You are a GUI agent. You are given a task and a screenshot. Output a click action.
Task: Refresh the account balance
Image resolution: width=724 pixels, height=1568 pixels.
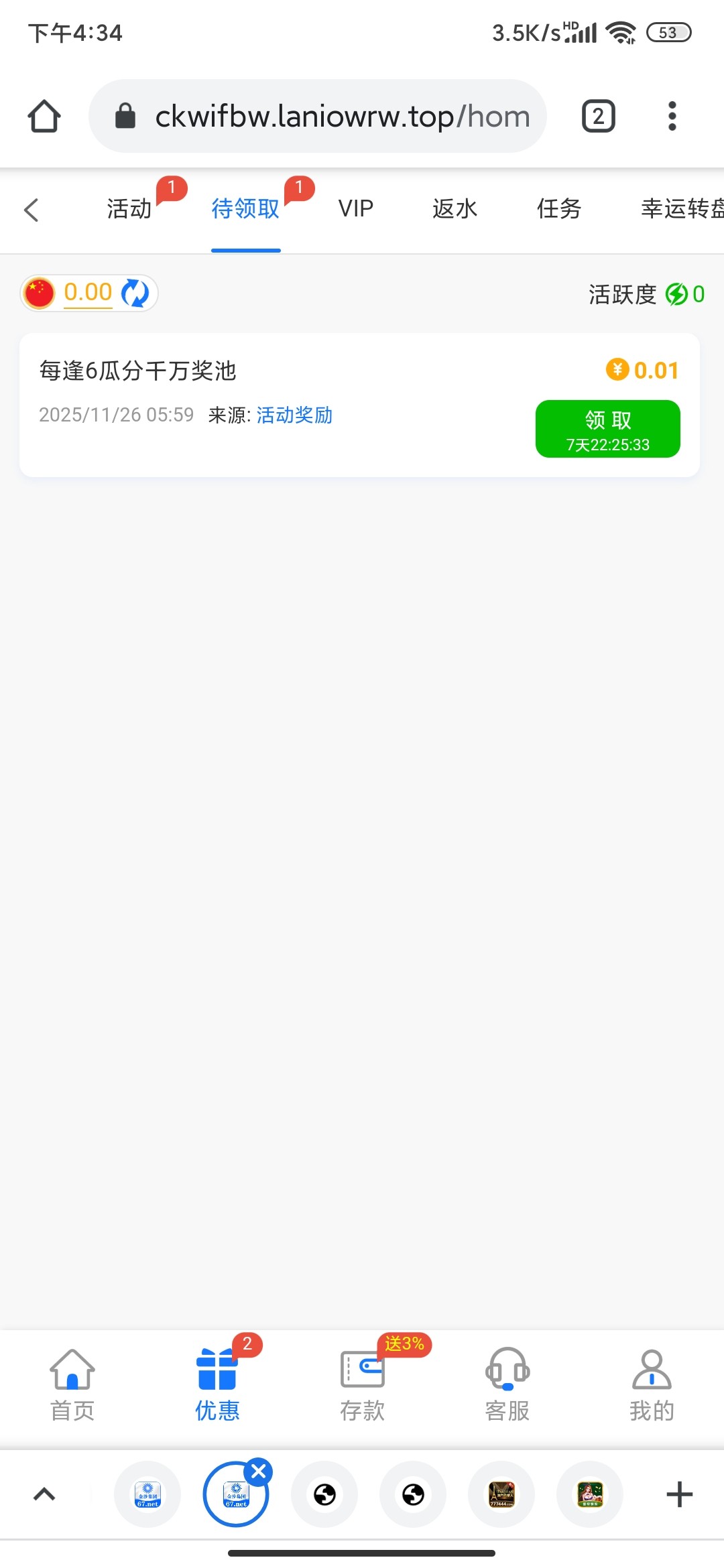[x=135, y=293]
